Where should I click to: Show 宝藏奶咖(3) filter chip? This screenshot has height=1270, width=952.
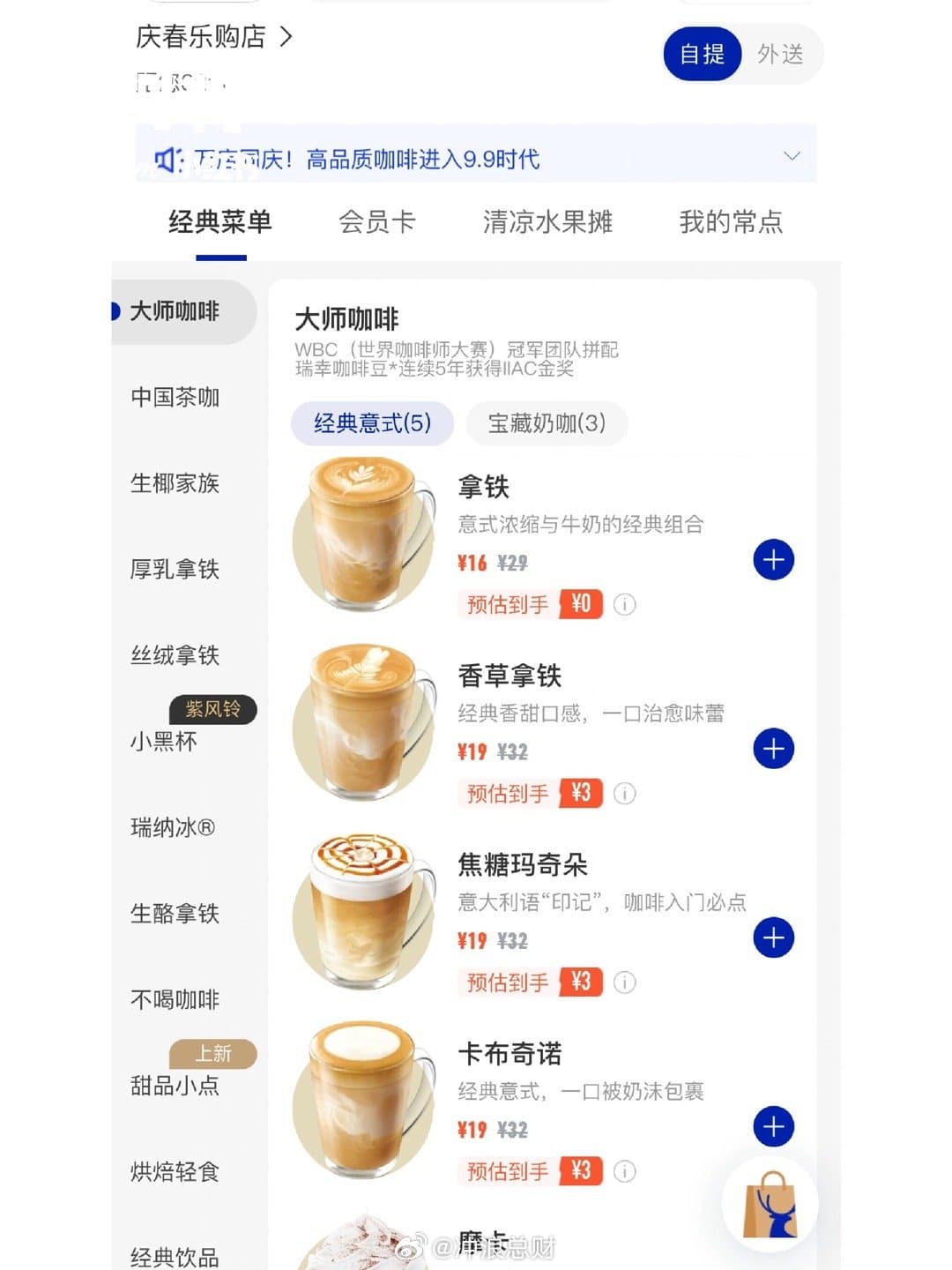tap(547, 423)
